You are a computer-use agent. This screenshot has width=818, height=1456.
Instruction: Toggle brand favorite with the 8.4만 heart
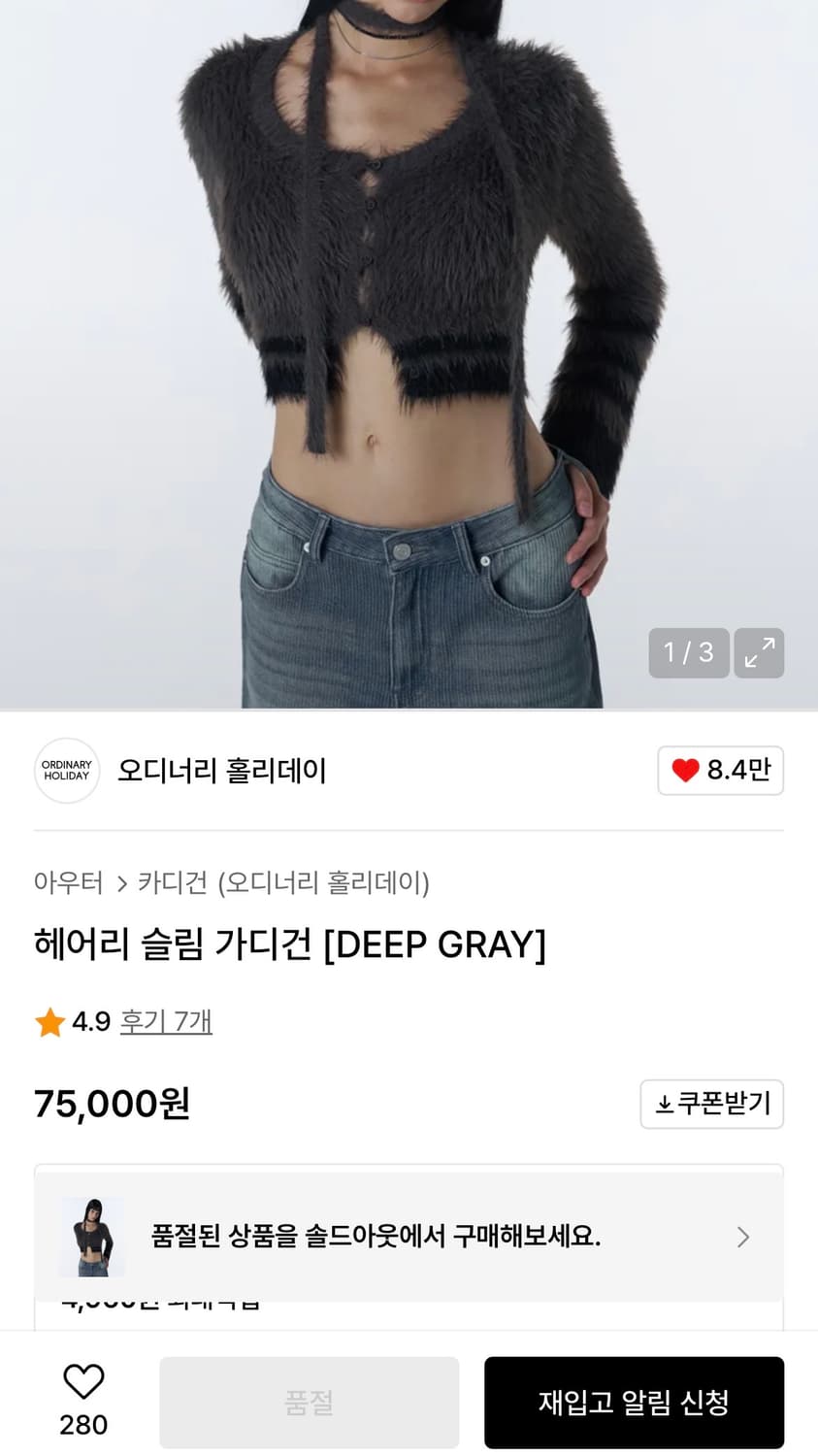(721, 770)
